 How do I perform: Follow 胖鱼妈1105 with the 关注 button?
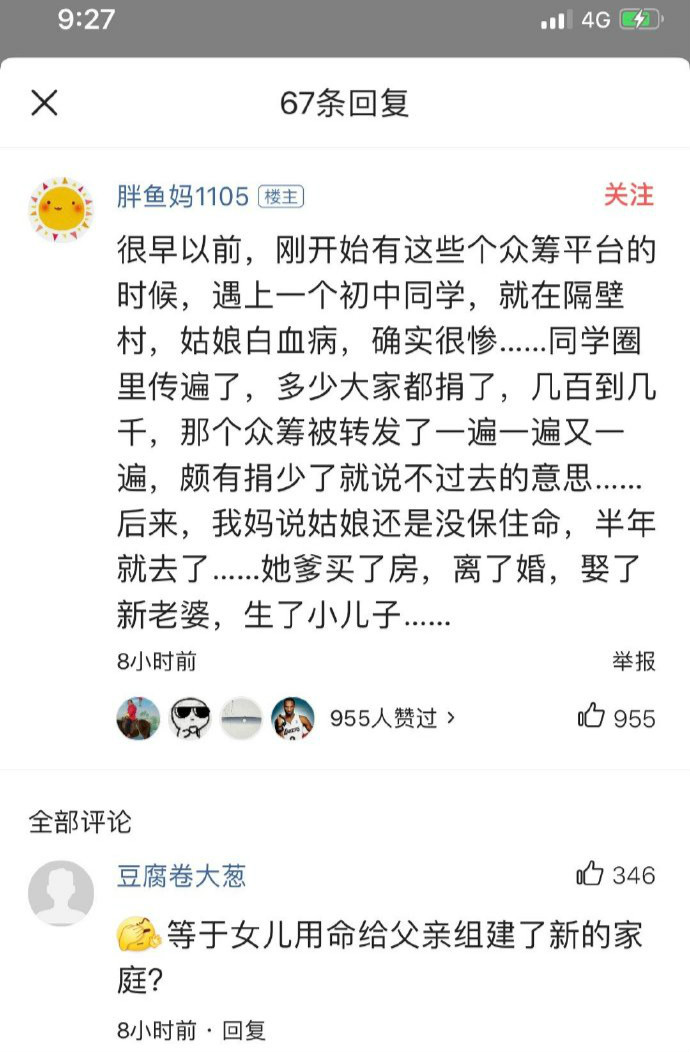click(x=628, y=195)
